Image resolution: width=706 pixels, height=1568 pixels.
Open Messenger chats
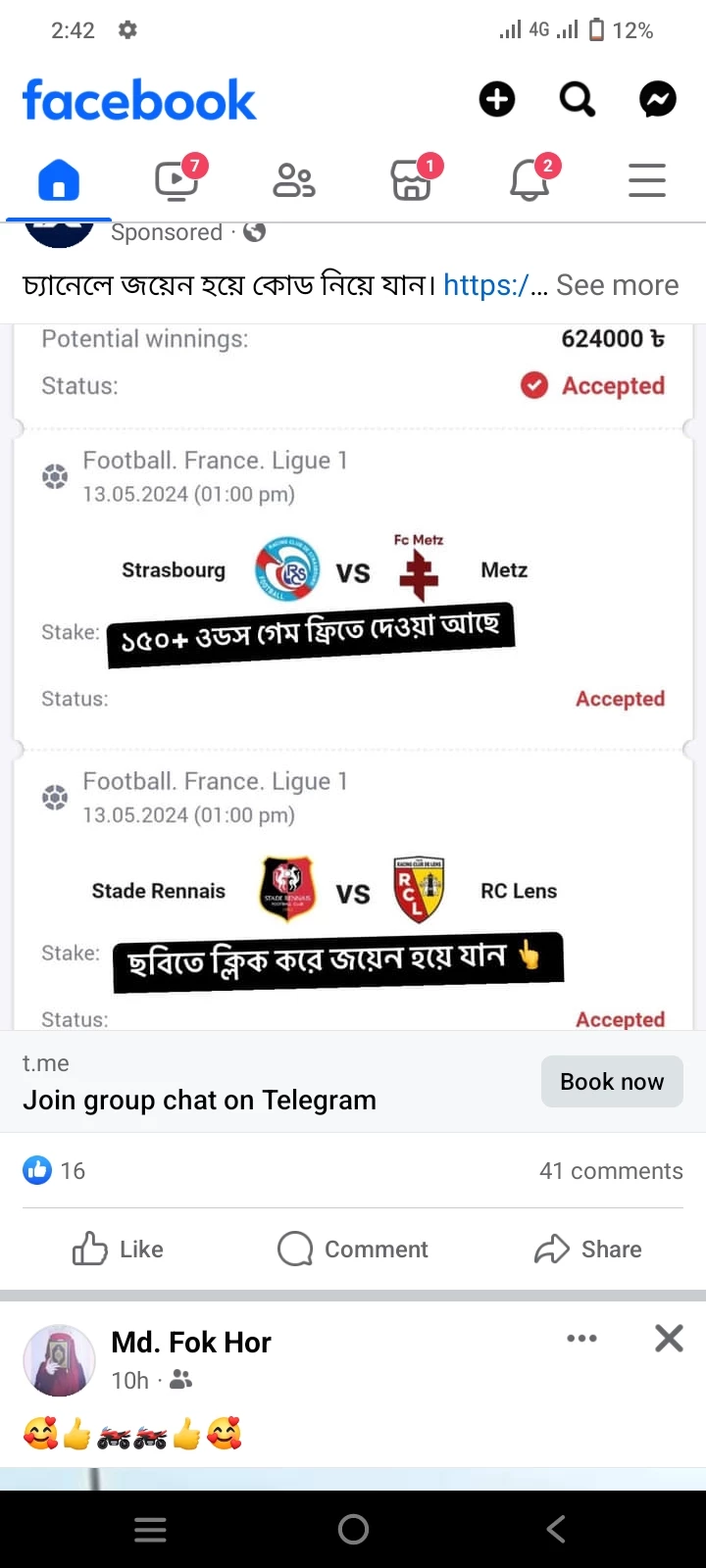[x=657, y=99]
